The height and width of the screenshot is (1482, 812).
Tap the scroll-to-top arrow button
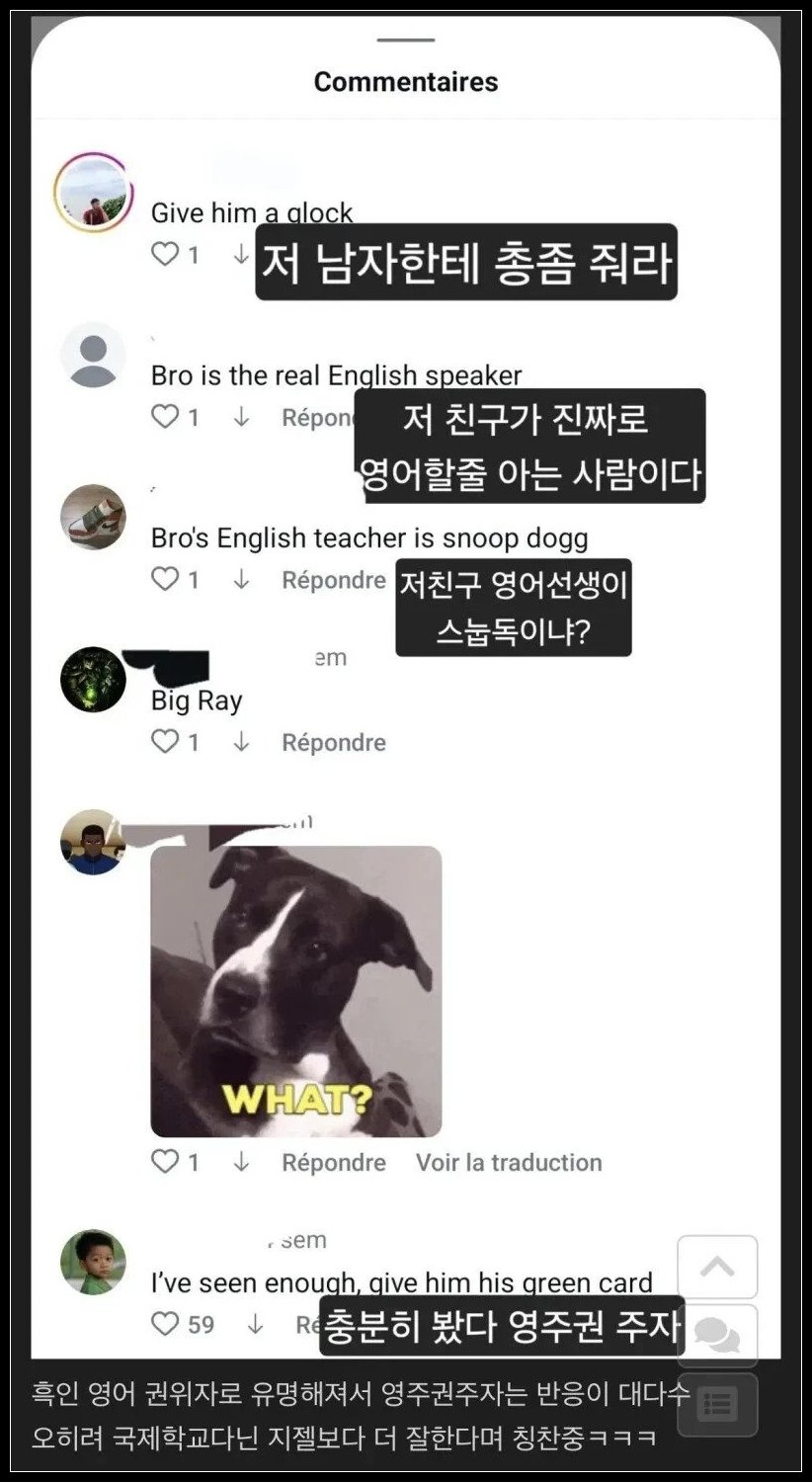717,1267
